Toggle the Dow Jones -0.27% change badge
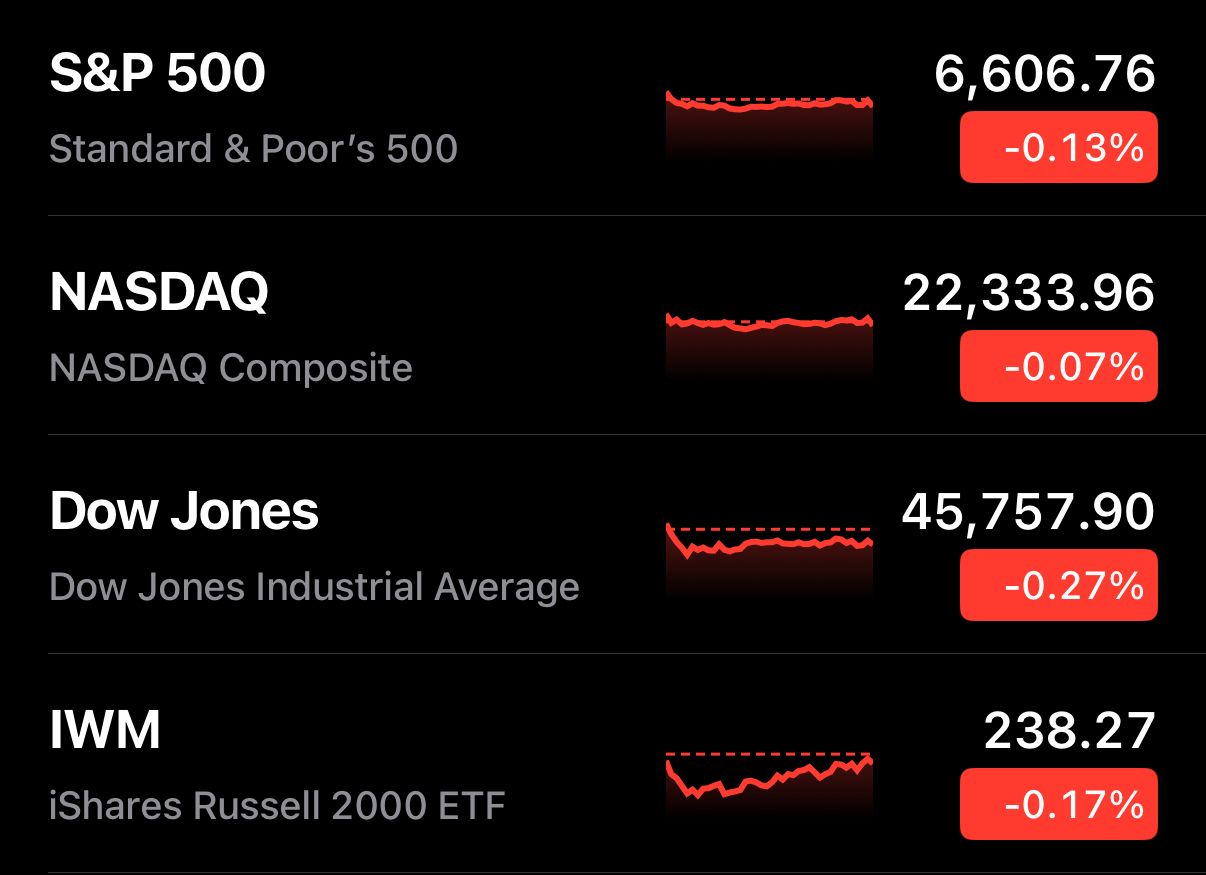 1058,585
